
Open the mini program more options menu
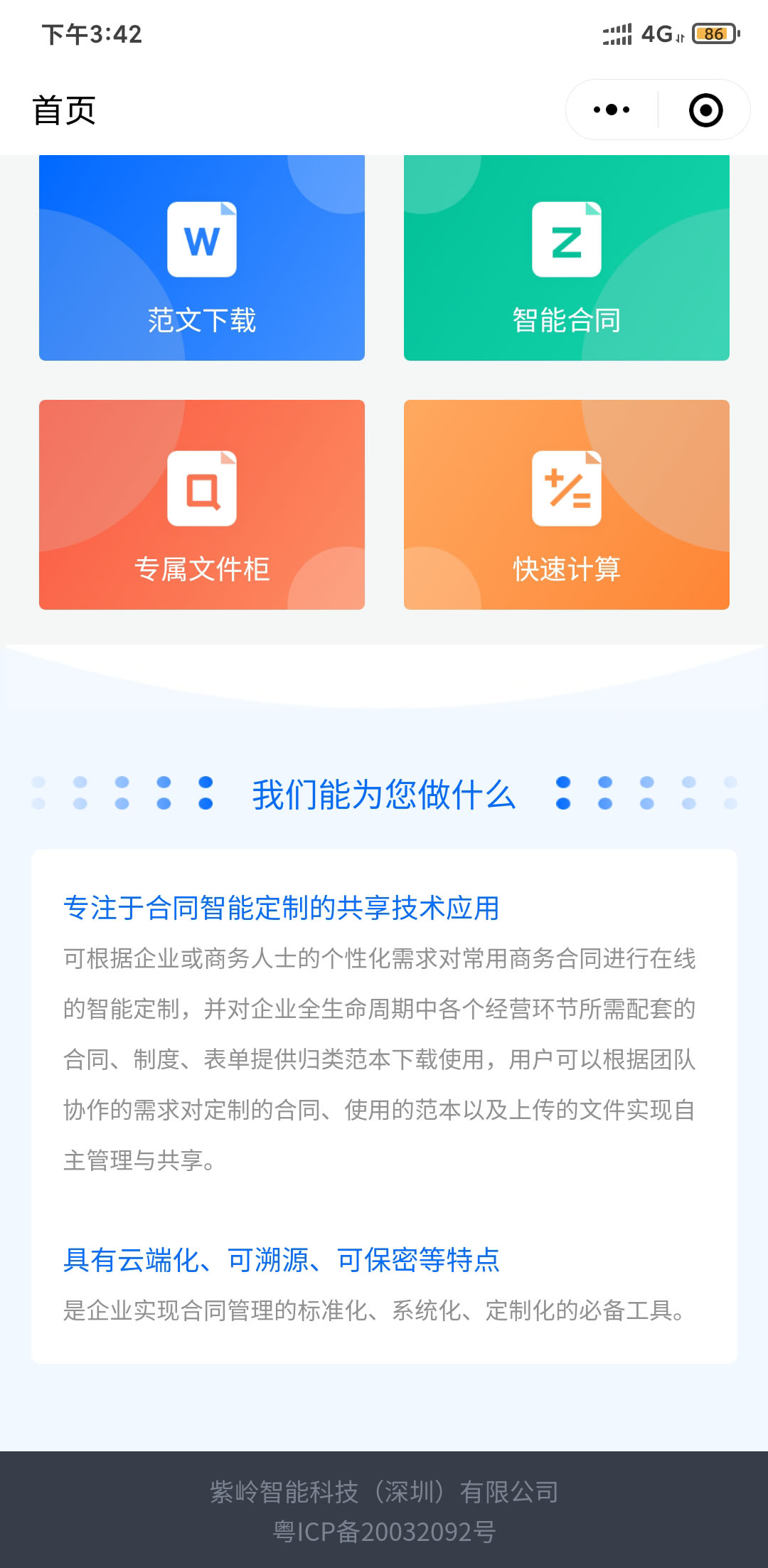(612, 110)
